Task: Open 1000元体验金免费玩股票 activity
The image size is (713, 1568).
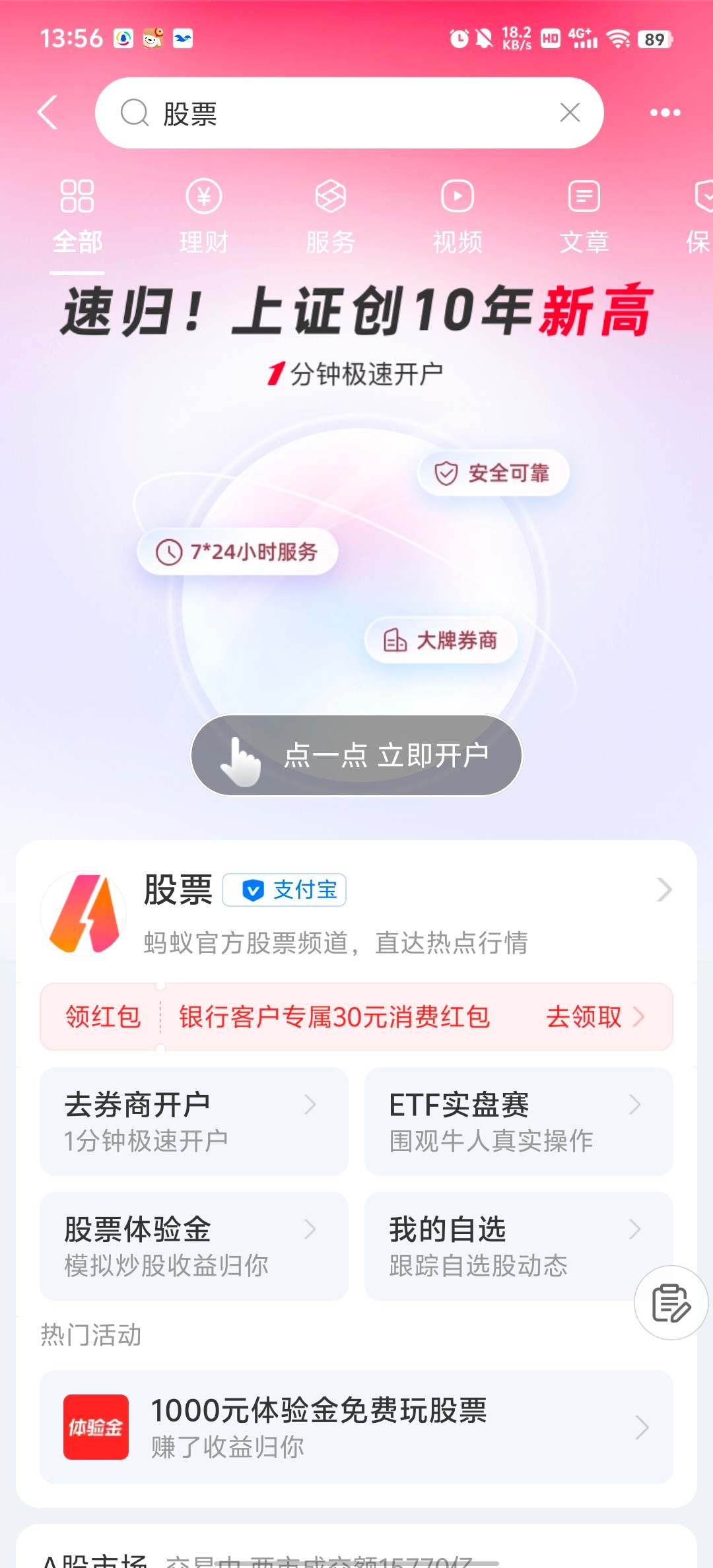Action: (x=356, y=1427)
